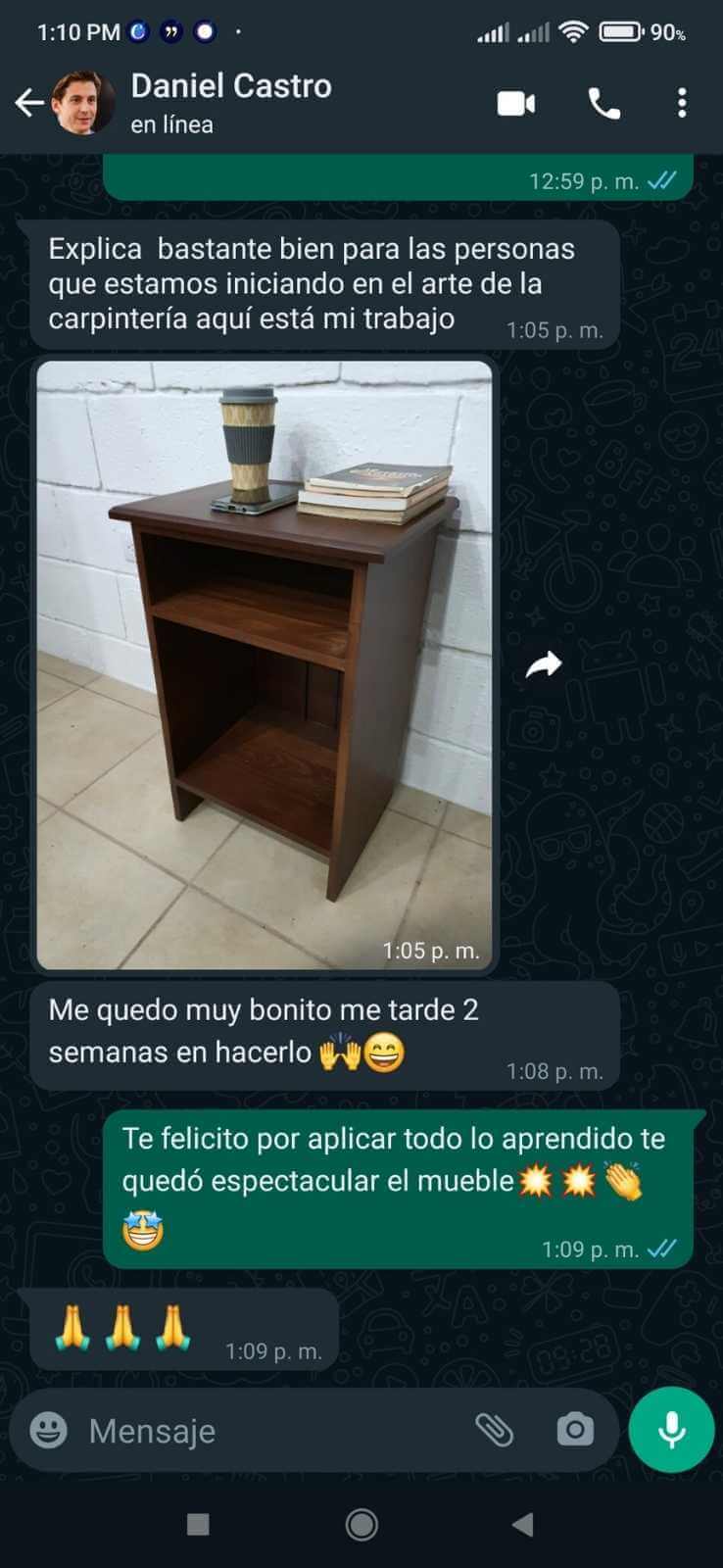
Task: Open the emoji picker
Action: (x=48, y=1430)
